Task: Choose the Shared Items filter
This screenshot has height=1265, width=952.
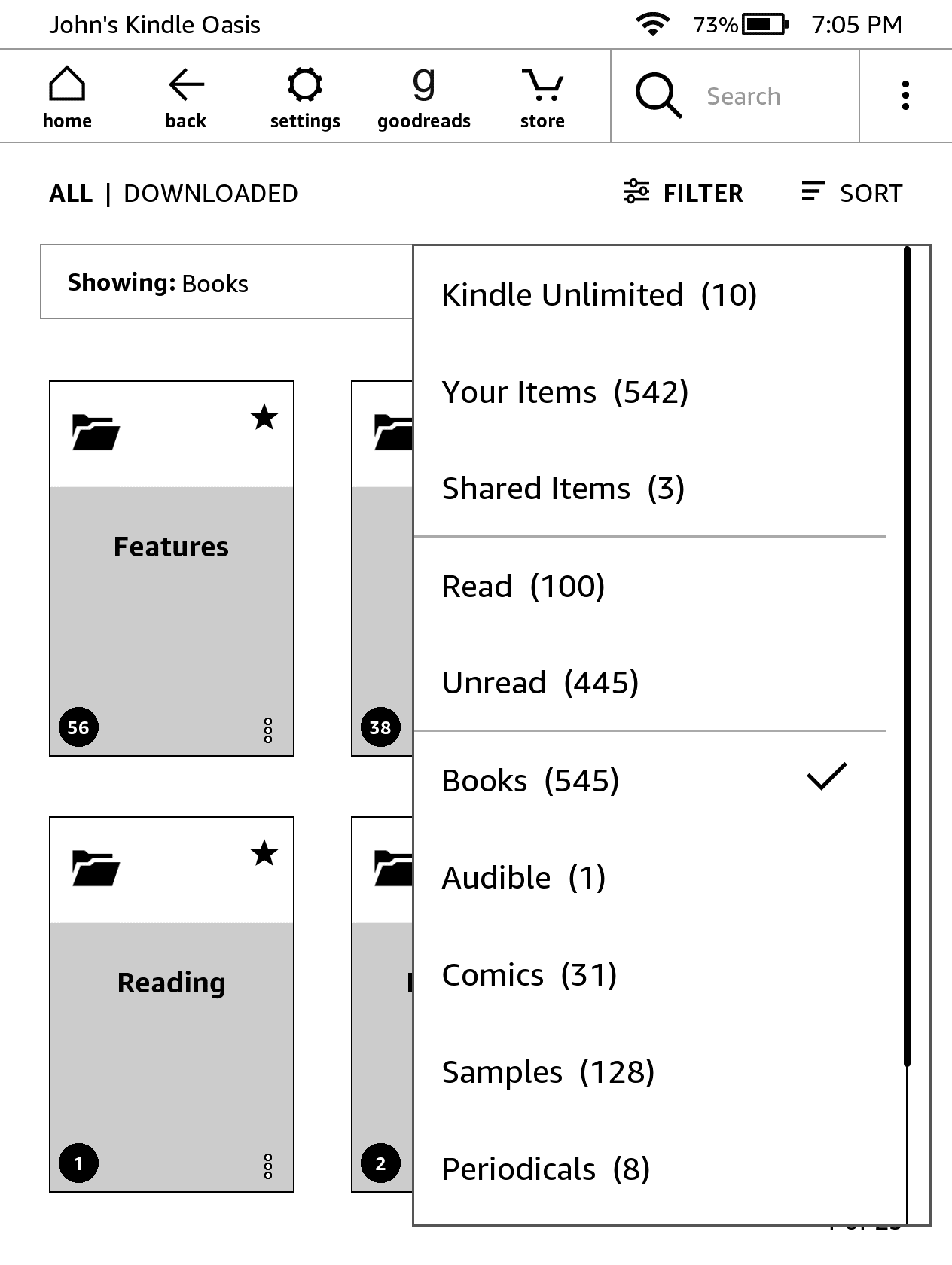Action: 563,489
